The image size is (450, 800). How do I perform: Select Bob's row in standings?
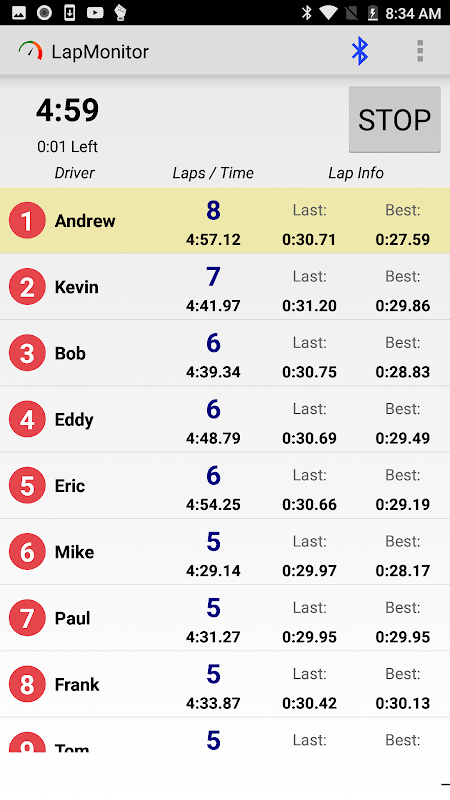click(x=225, y=353)
